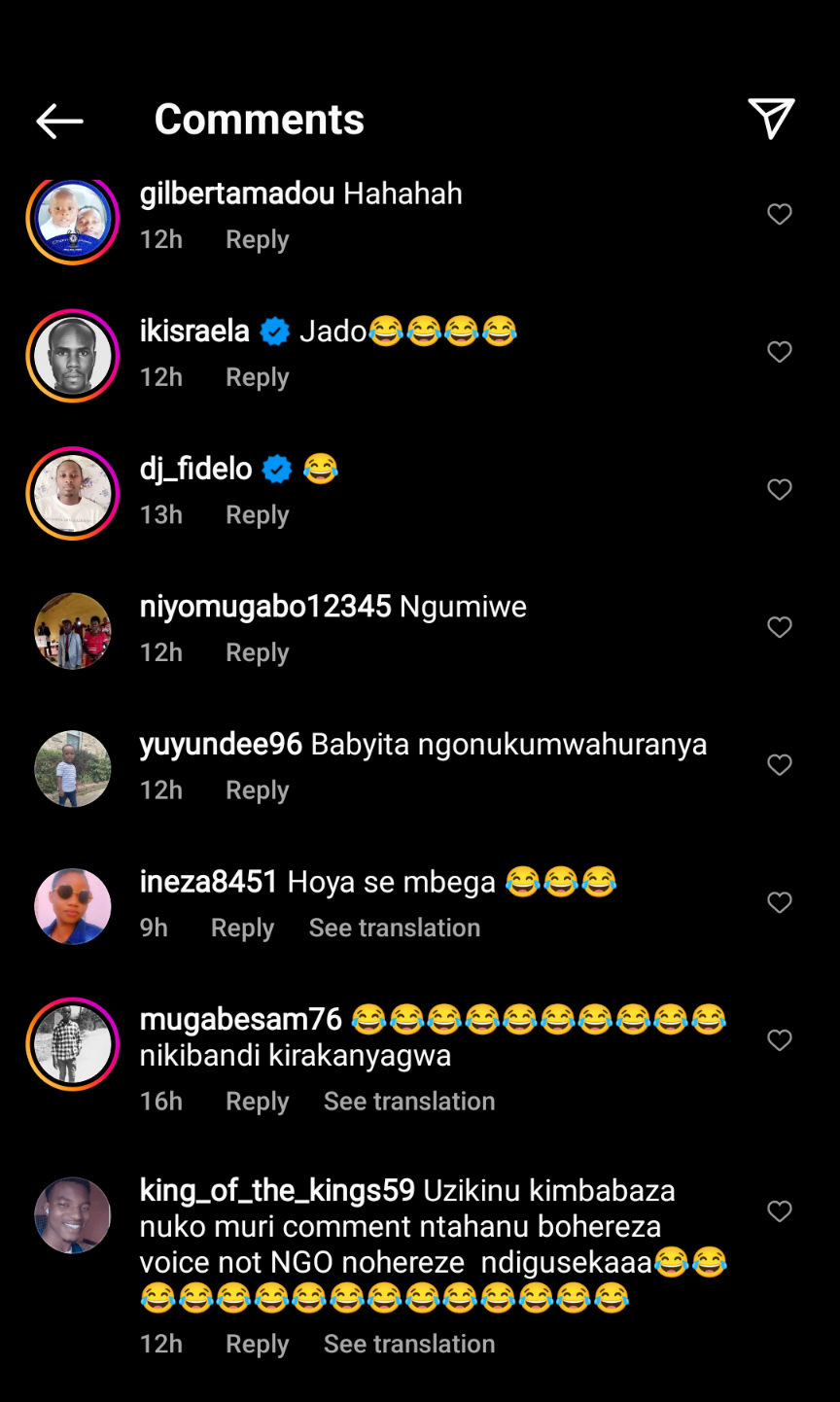See translation of mugabesam76's comment
Viewport: 840px width, 1402px height.
(408, 1101)
